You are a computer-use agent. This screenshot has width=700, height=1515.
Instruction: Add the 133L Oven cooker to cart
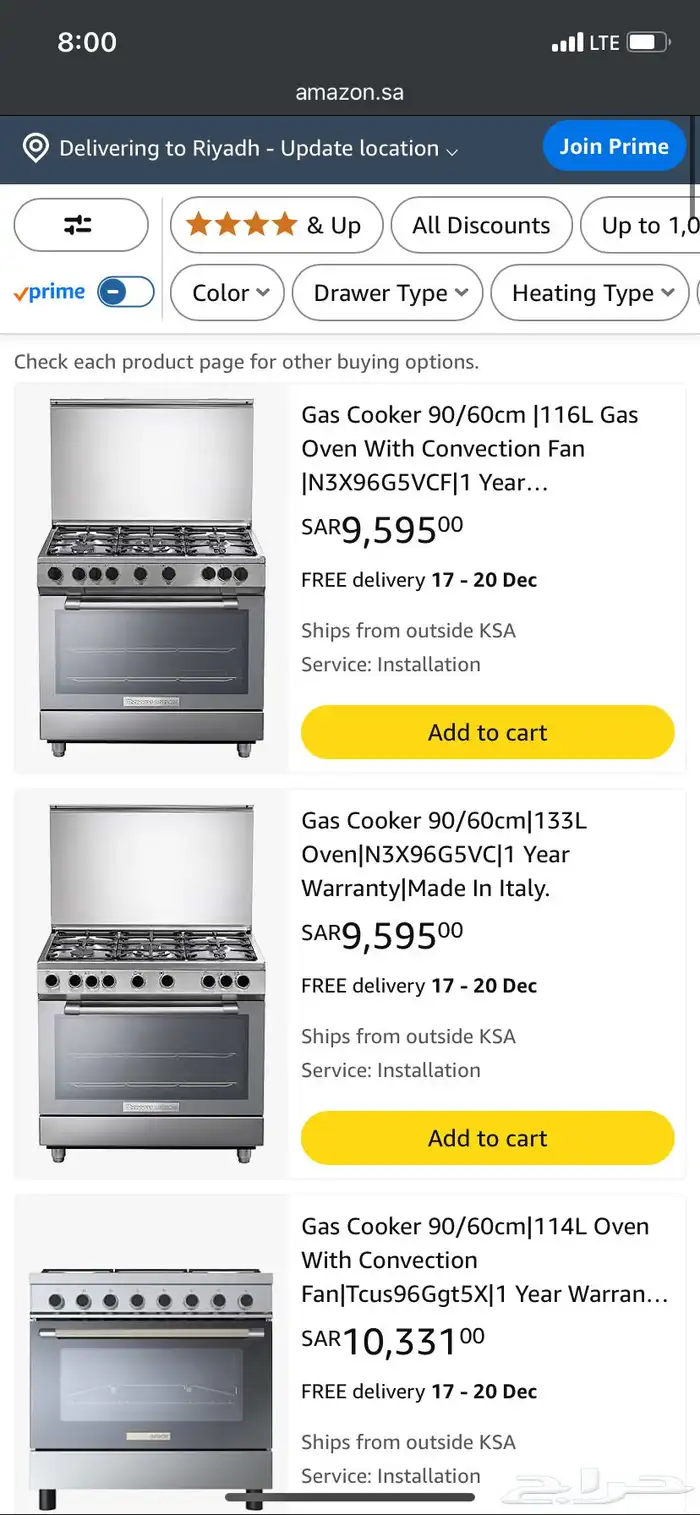487,1138
